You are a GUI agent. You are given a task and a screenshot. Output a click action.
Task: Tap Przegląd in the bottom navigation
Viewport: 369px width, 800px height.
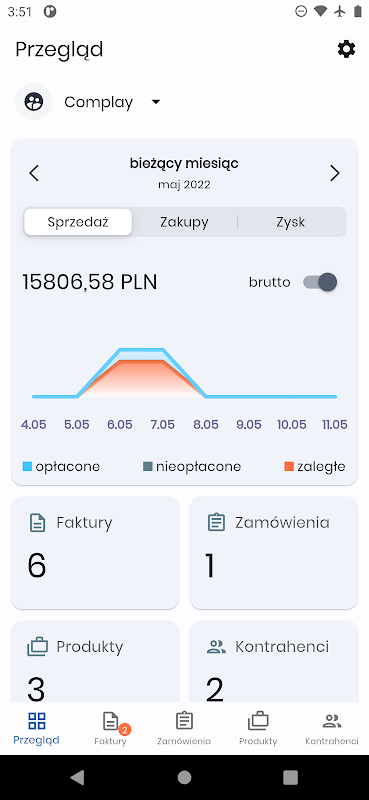pyautogui.click(x=37, y=729)
